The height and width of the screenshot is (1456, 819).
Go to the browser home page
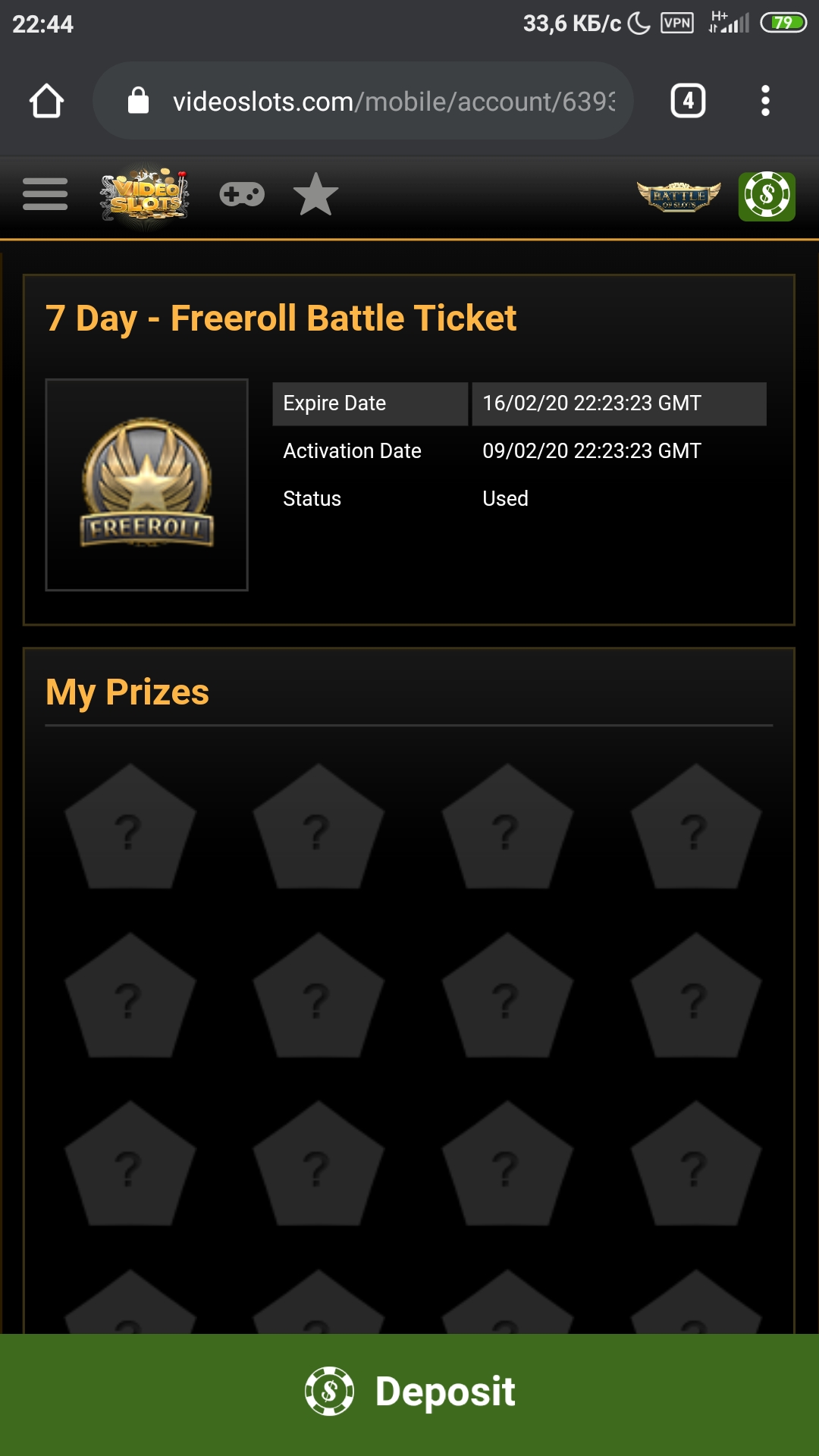[46, 101]
